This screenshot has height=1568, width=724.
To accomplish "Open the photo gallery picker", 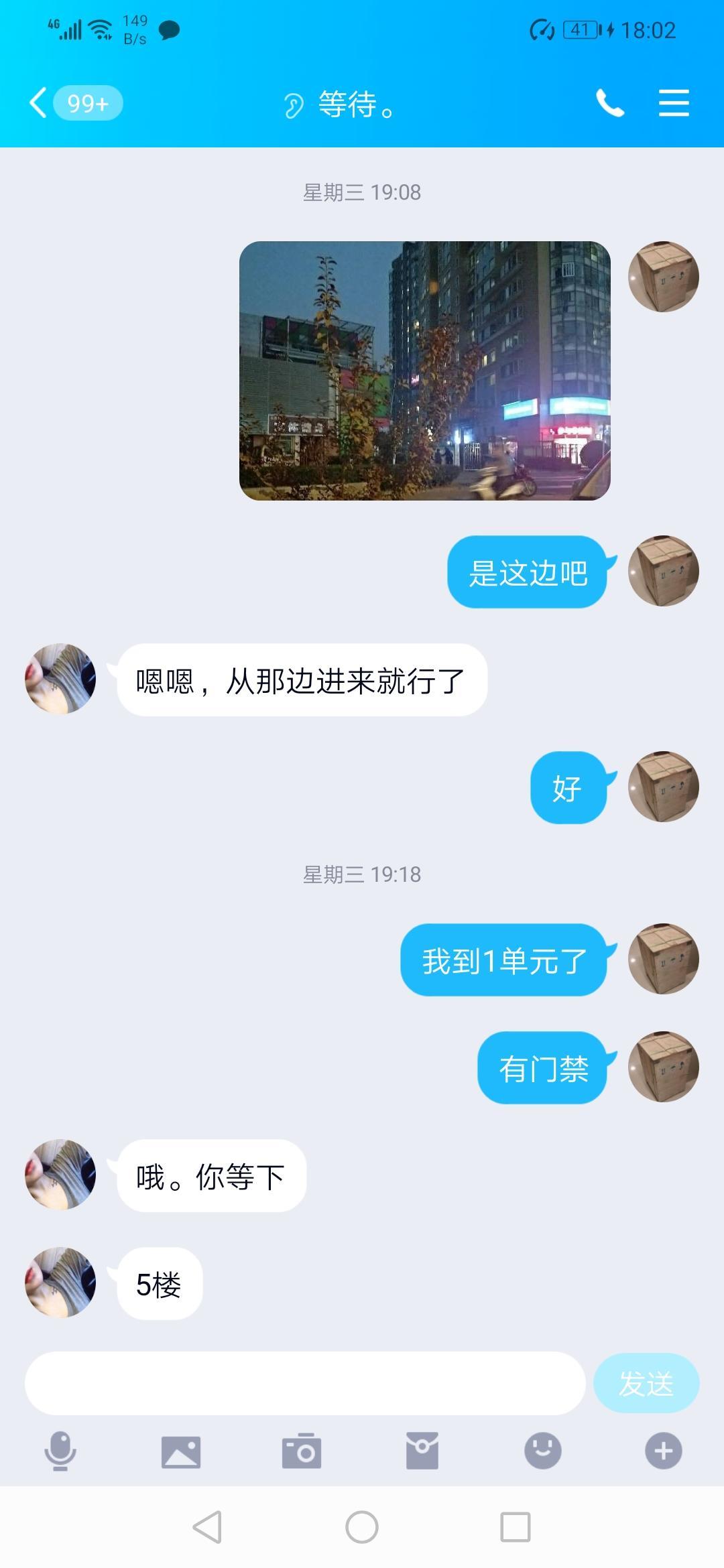I will (x=181, y=1451).
